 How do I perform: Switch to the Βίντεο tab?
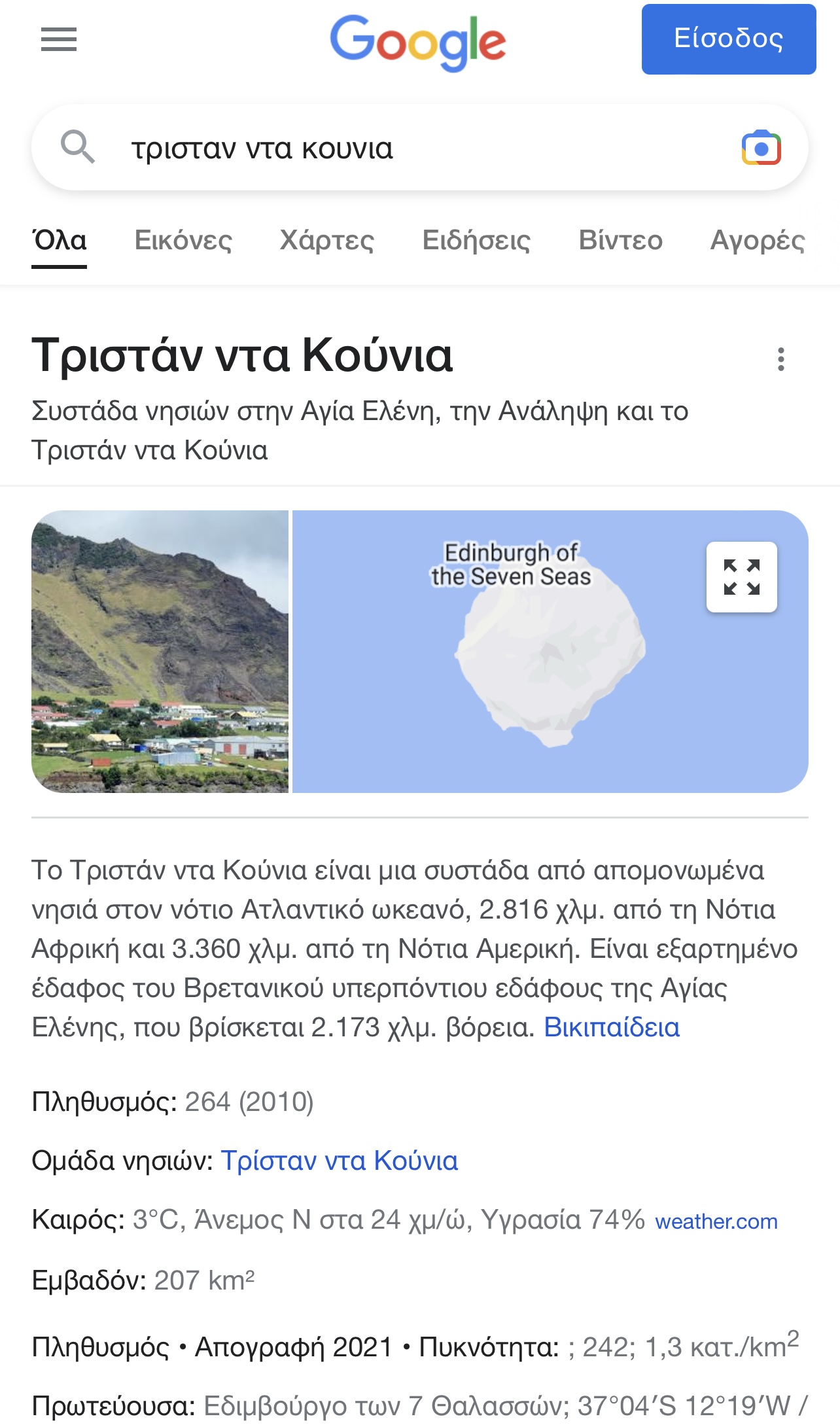620,241
